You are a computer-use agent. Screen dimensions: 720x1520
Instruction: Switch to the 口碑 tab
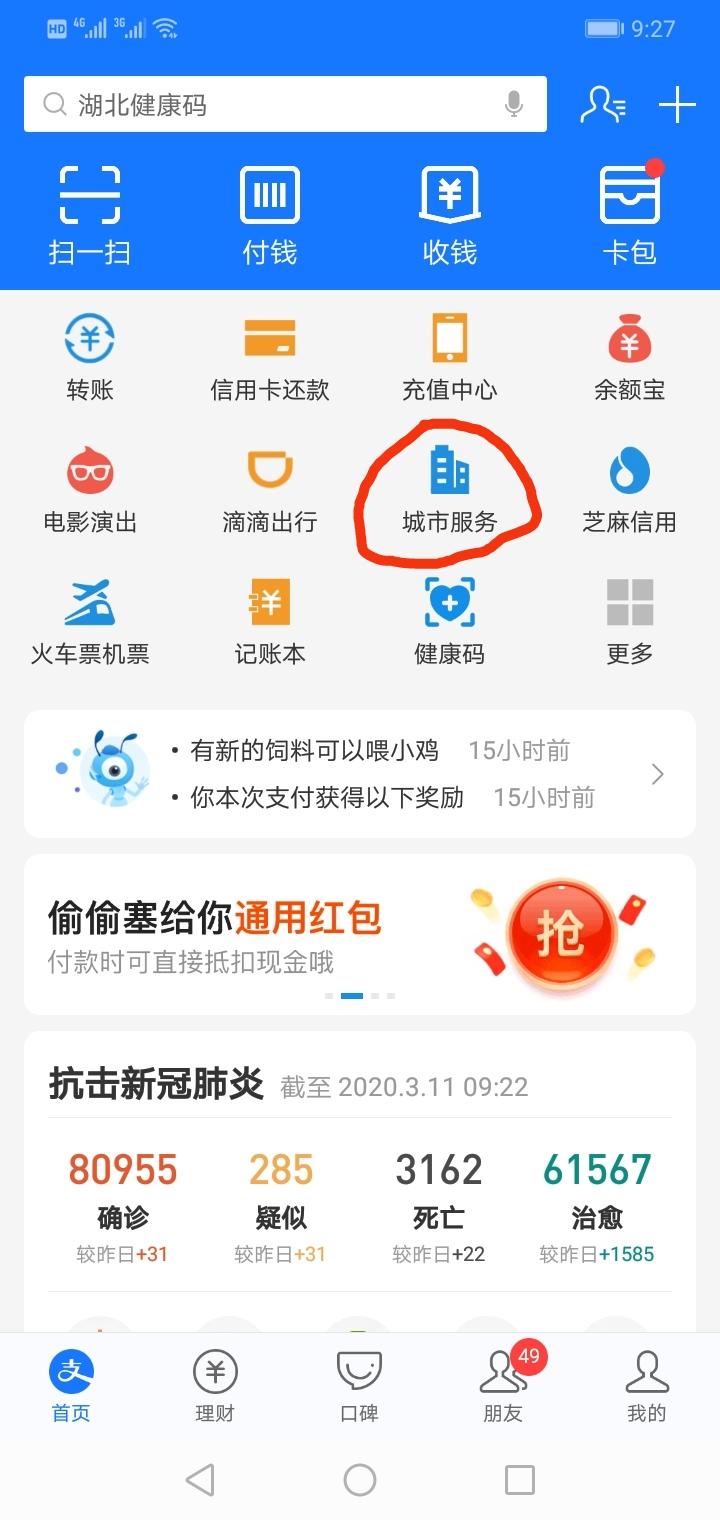pos(359,1385)
